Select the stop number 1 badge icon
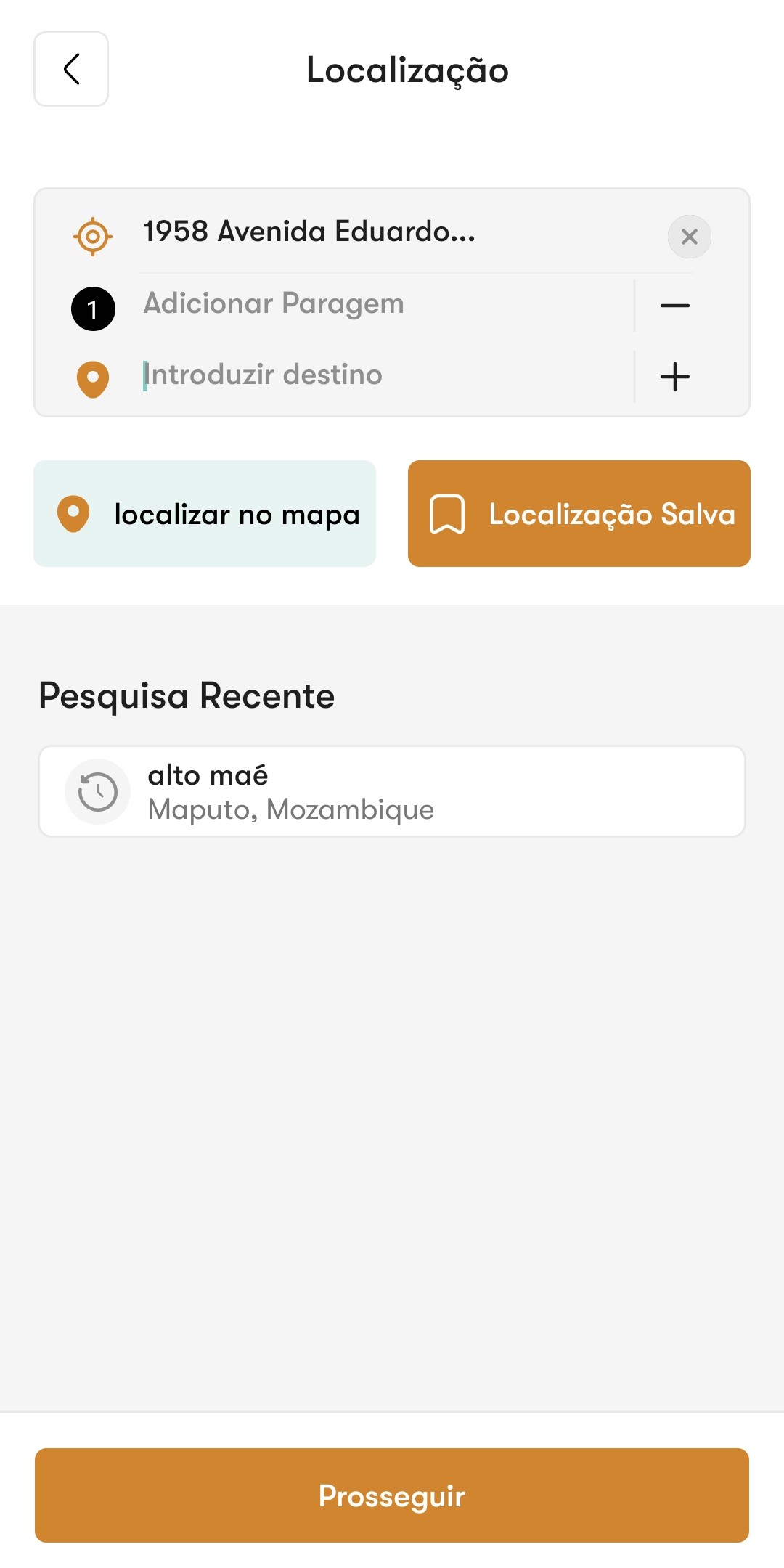This screenshot has width=784, height=1568. (x=92, y=308)
